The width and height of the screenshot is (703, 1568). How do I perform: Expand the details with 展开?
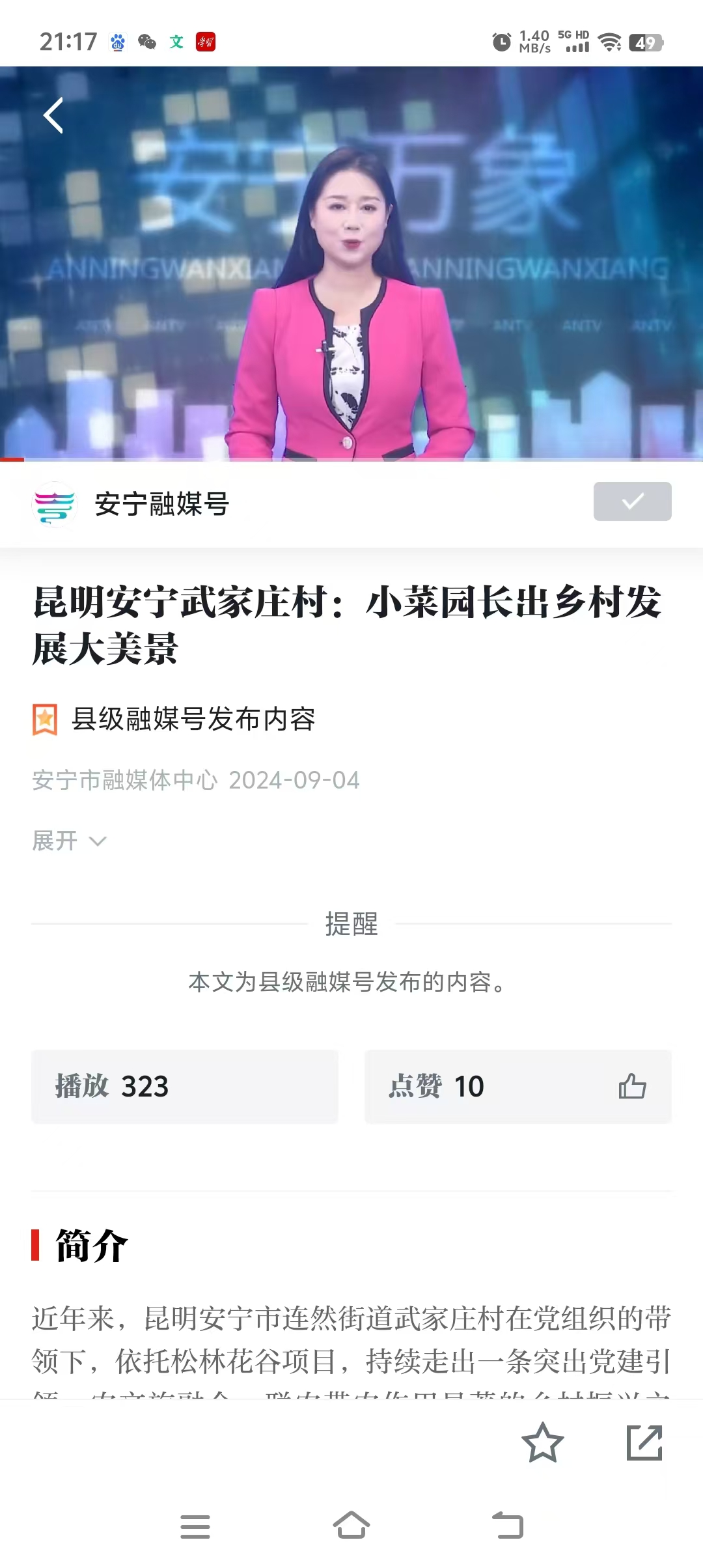(69, 841)
